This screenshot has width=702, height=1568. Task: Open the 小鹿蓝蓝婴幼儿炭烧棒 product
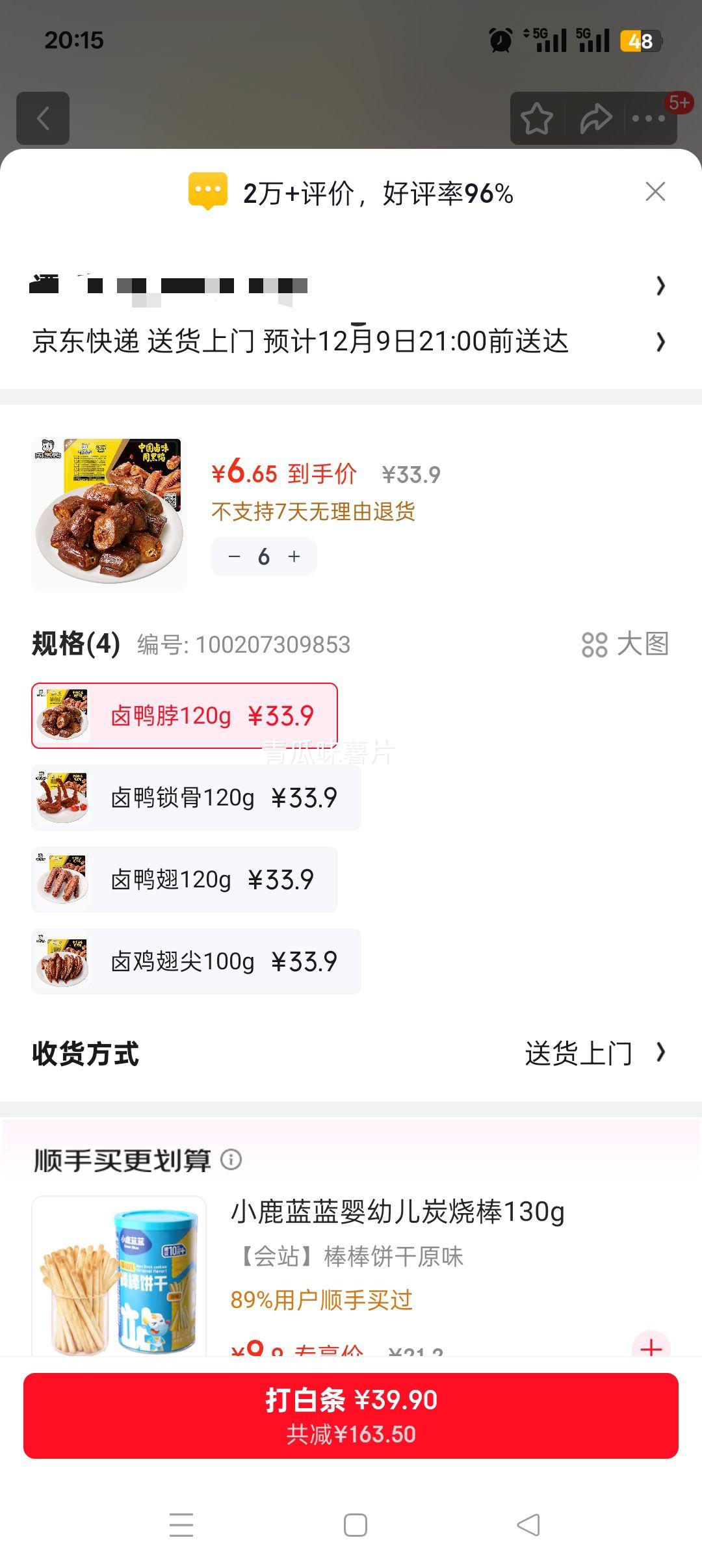[x=397, y=1212]
